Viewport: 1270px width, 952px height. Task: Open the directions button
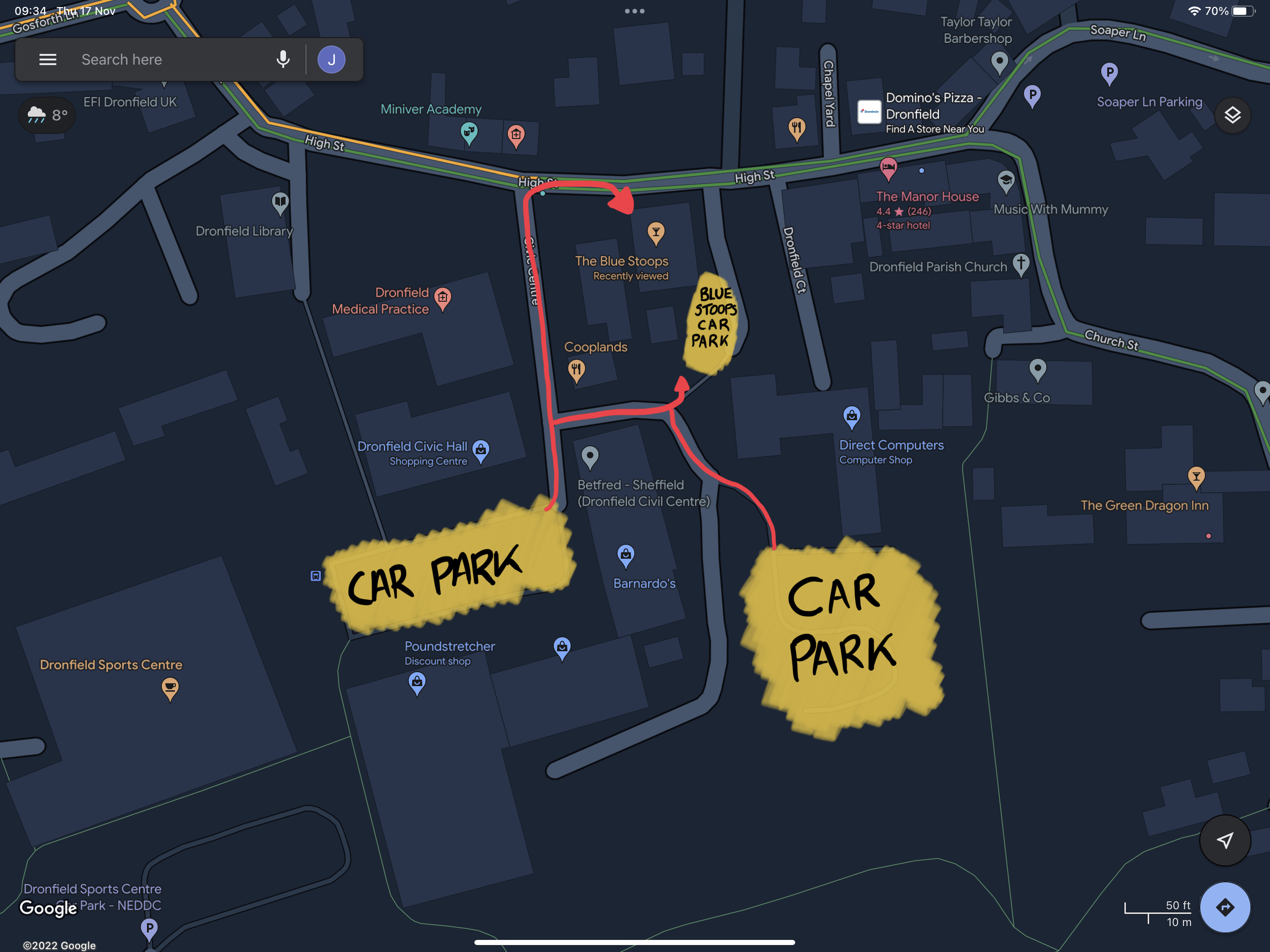click(x=1224, y=907)
